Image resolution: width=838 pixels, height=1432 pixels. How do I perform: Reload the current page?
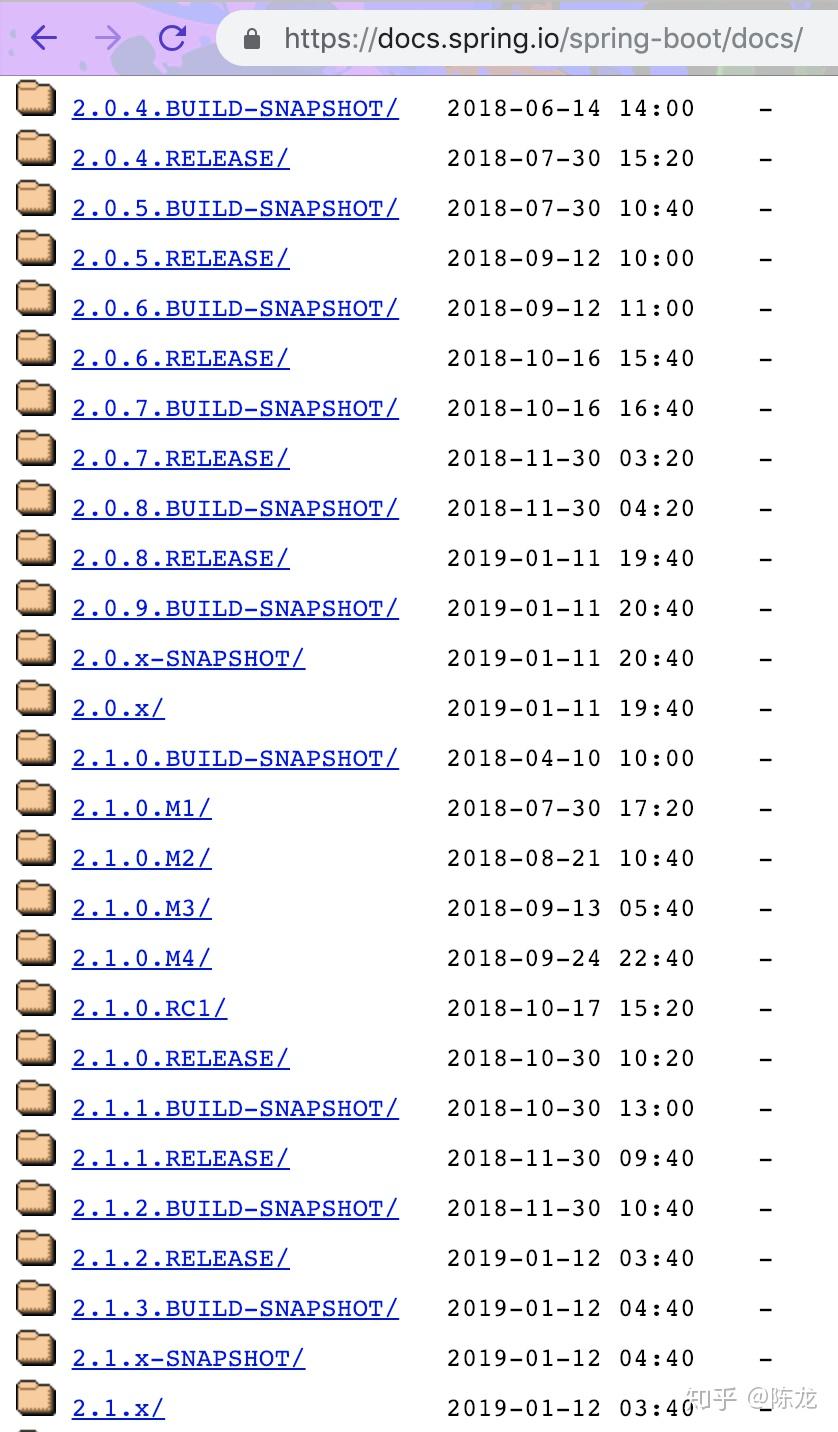click(172, 38)
